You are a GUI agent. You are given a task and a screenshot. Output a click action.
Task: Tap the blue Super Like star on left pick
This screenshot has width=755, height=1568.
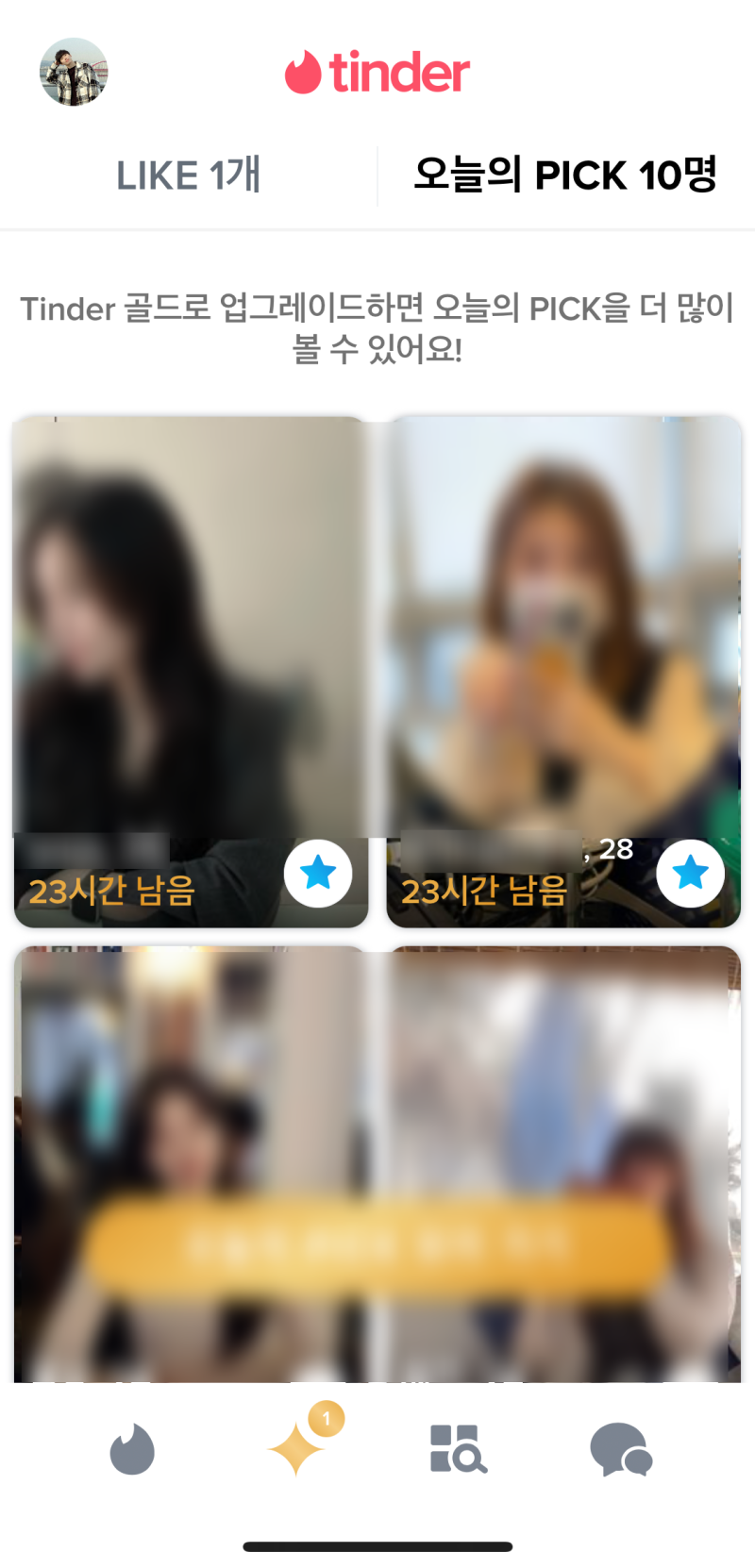click(x=317, y=874)
